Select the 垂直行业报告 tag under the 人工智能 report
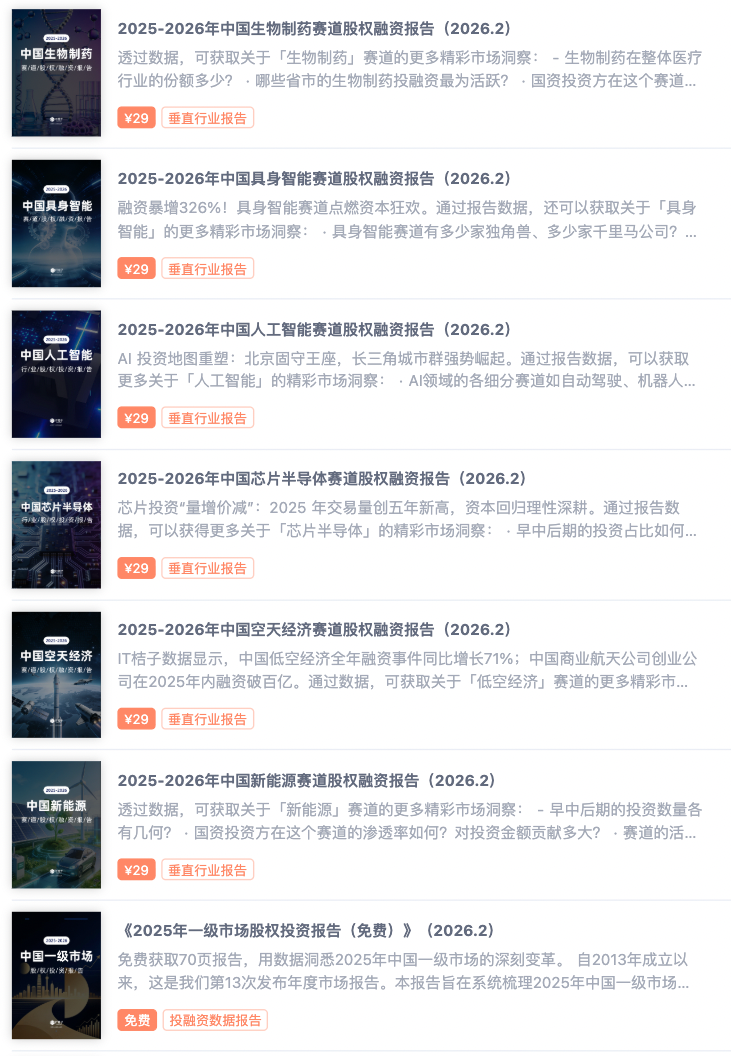The width and height of the screenshot is (731, 1056). tap(207, 418)
